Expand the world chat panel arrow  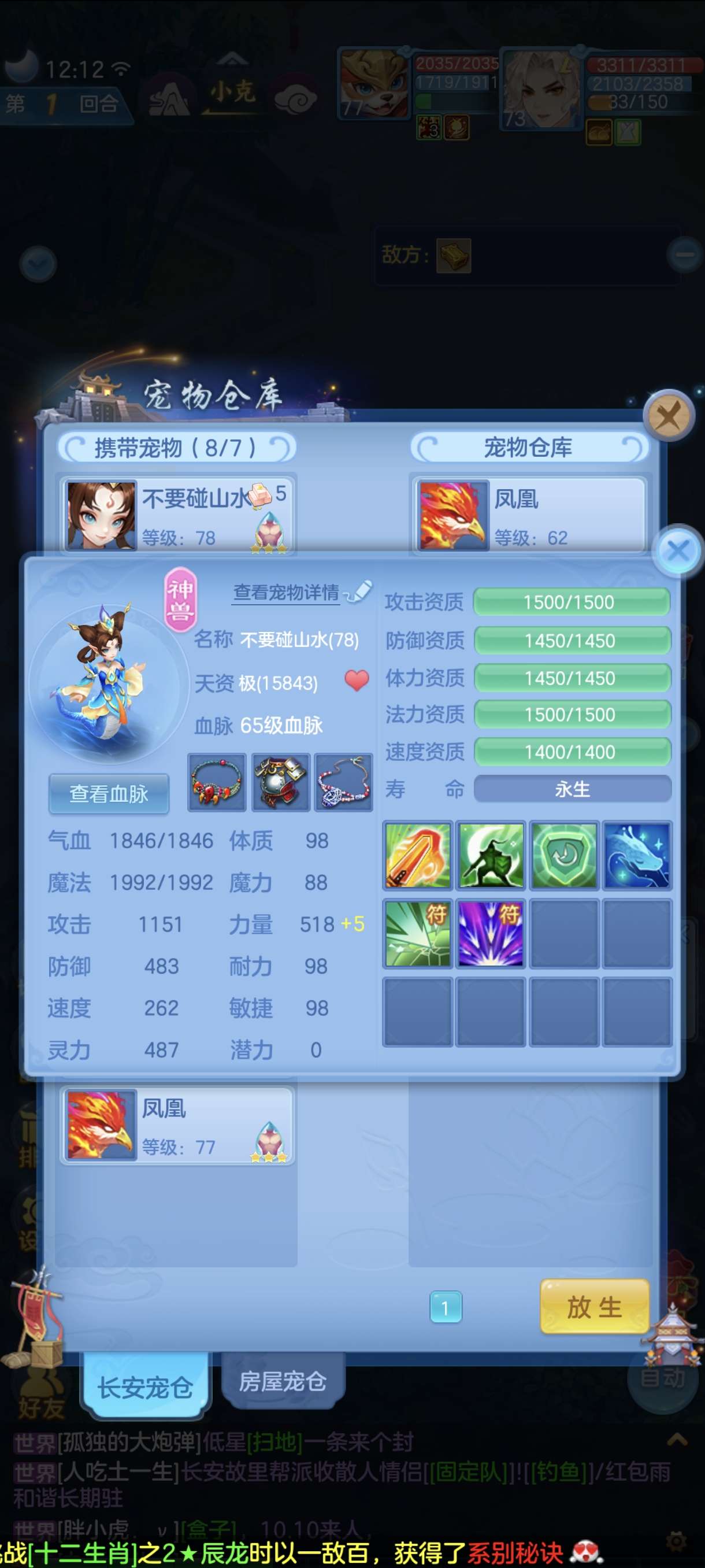[x=677, y=1440]
